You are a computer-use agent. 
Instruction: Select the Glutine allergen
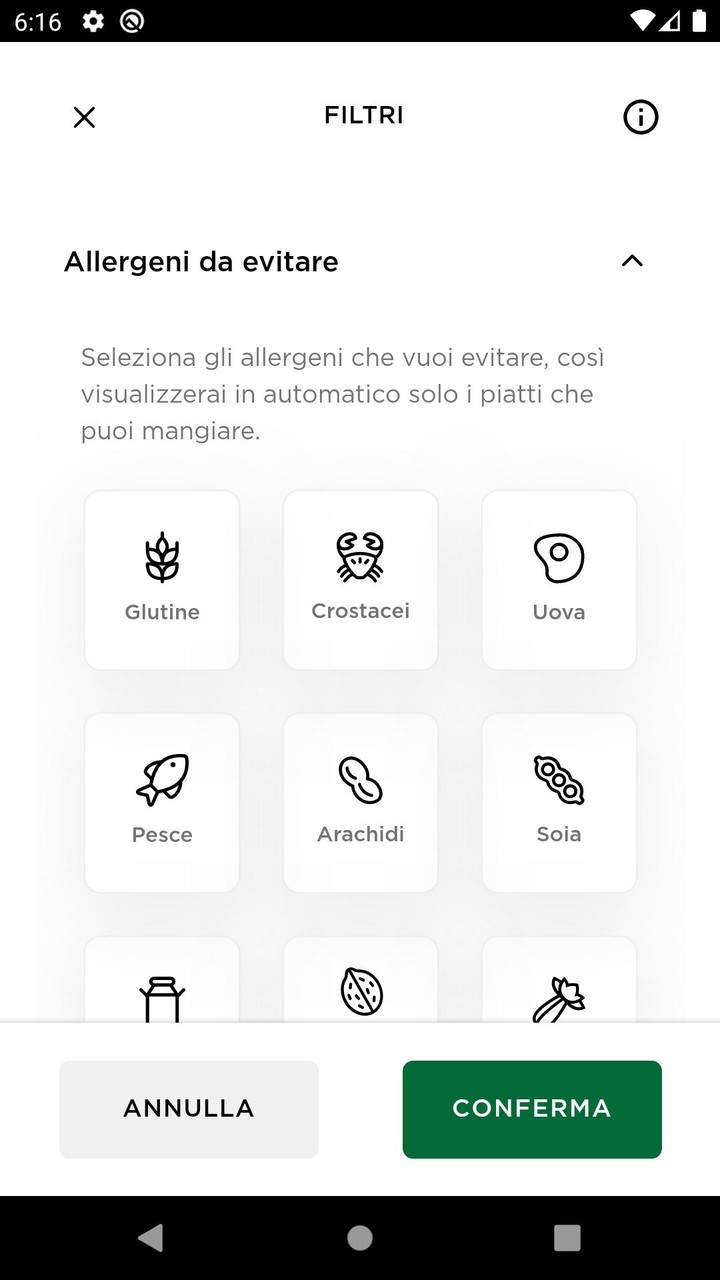[x=162, y=580]
